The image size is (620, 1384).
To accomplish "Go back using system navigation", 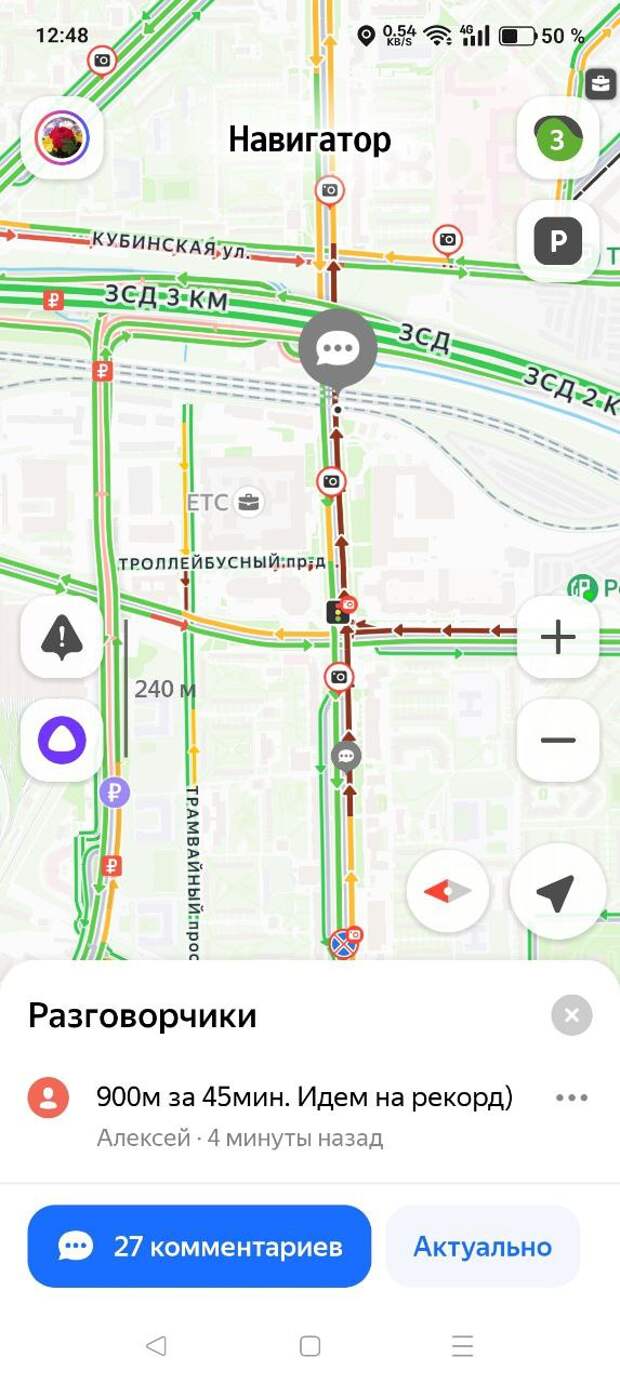I will [155, 1346].
